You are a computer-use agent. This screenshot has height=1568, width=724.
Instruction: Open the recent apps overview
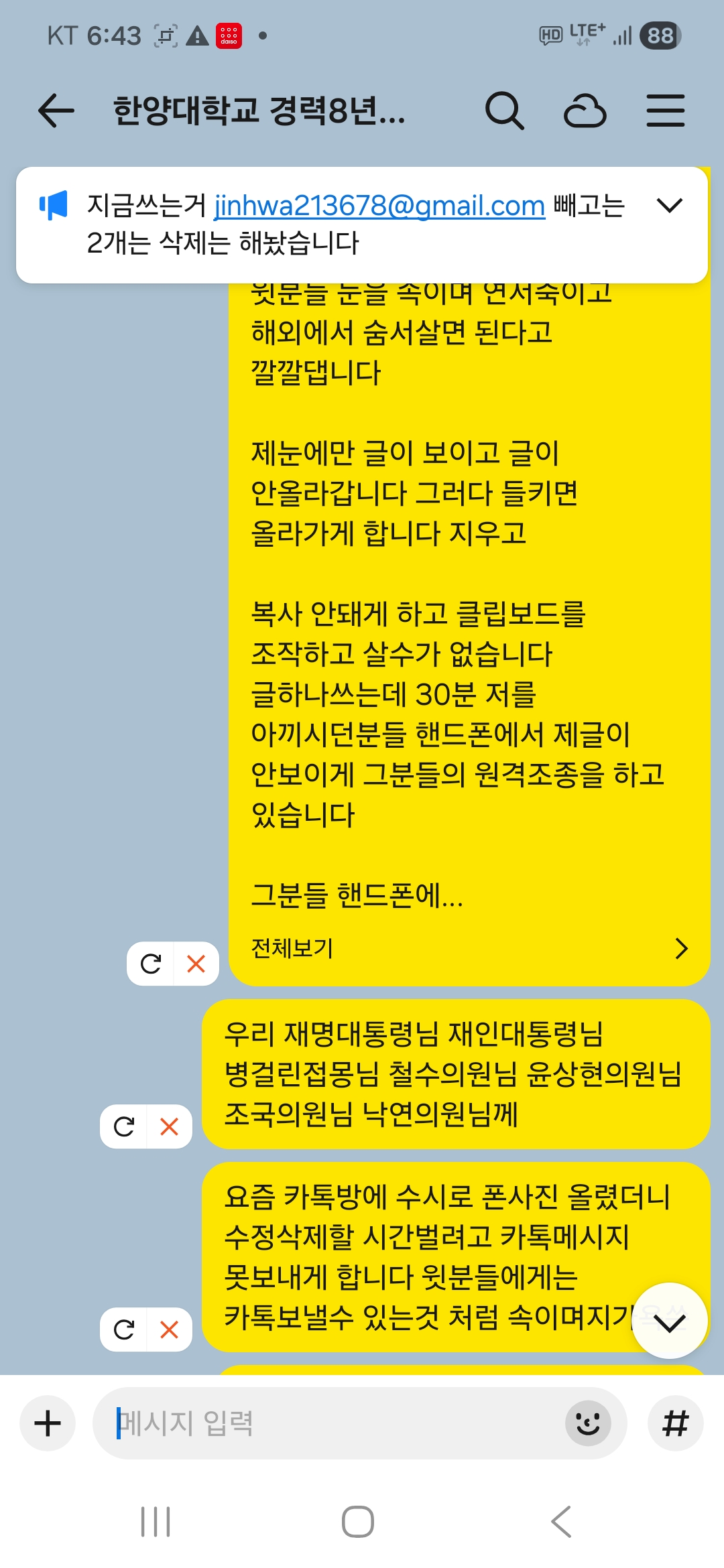[156, 1522]
